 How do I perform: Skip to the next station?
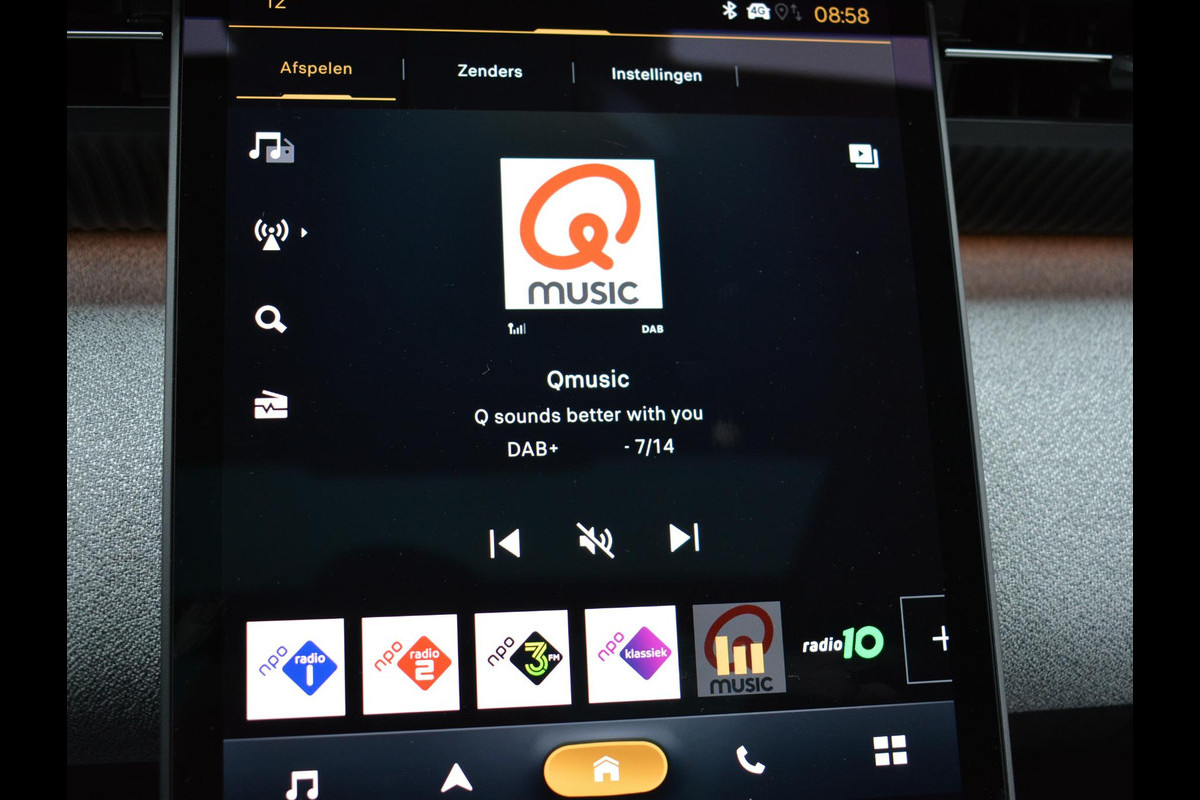(684, 538)
